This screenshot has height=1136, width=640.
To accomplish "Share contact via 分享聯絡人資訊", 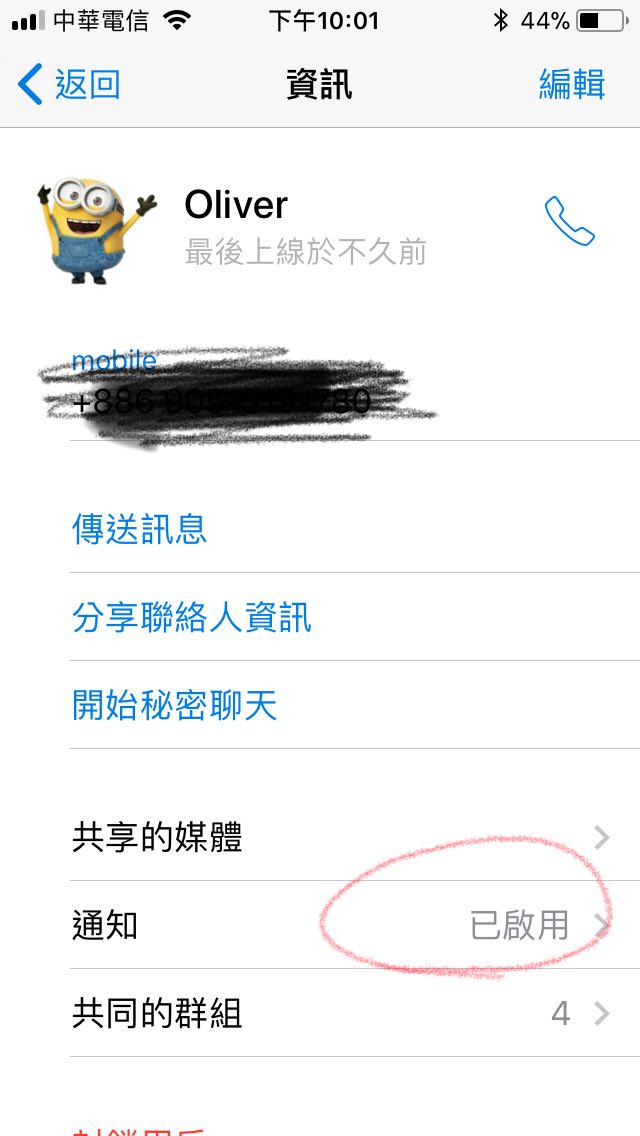I will [x=192, y=617].
